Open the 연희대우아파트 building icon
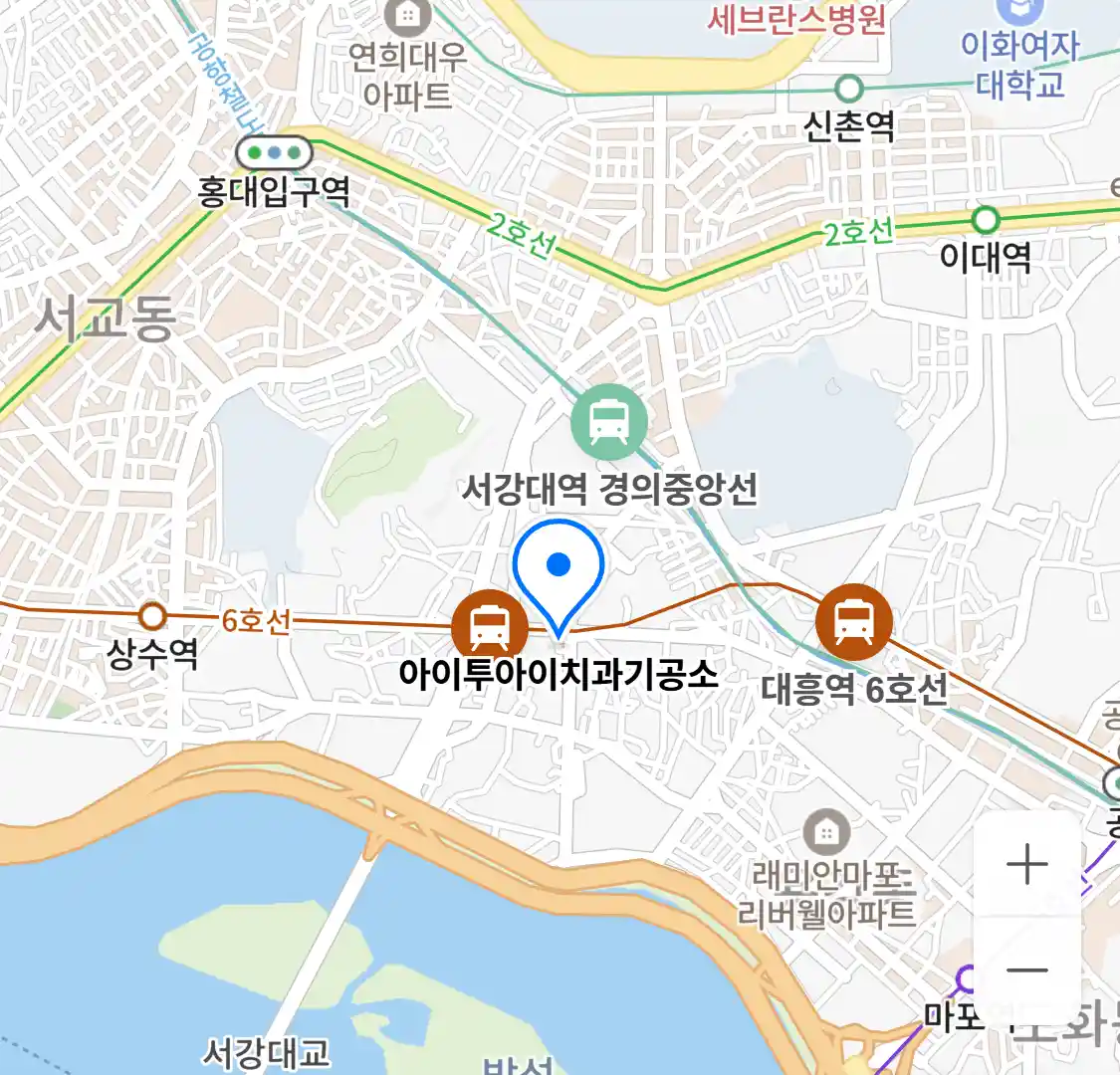 click(x=406, y=15)
